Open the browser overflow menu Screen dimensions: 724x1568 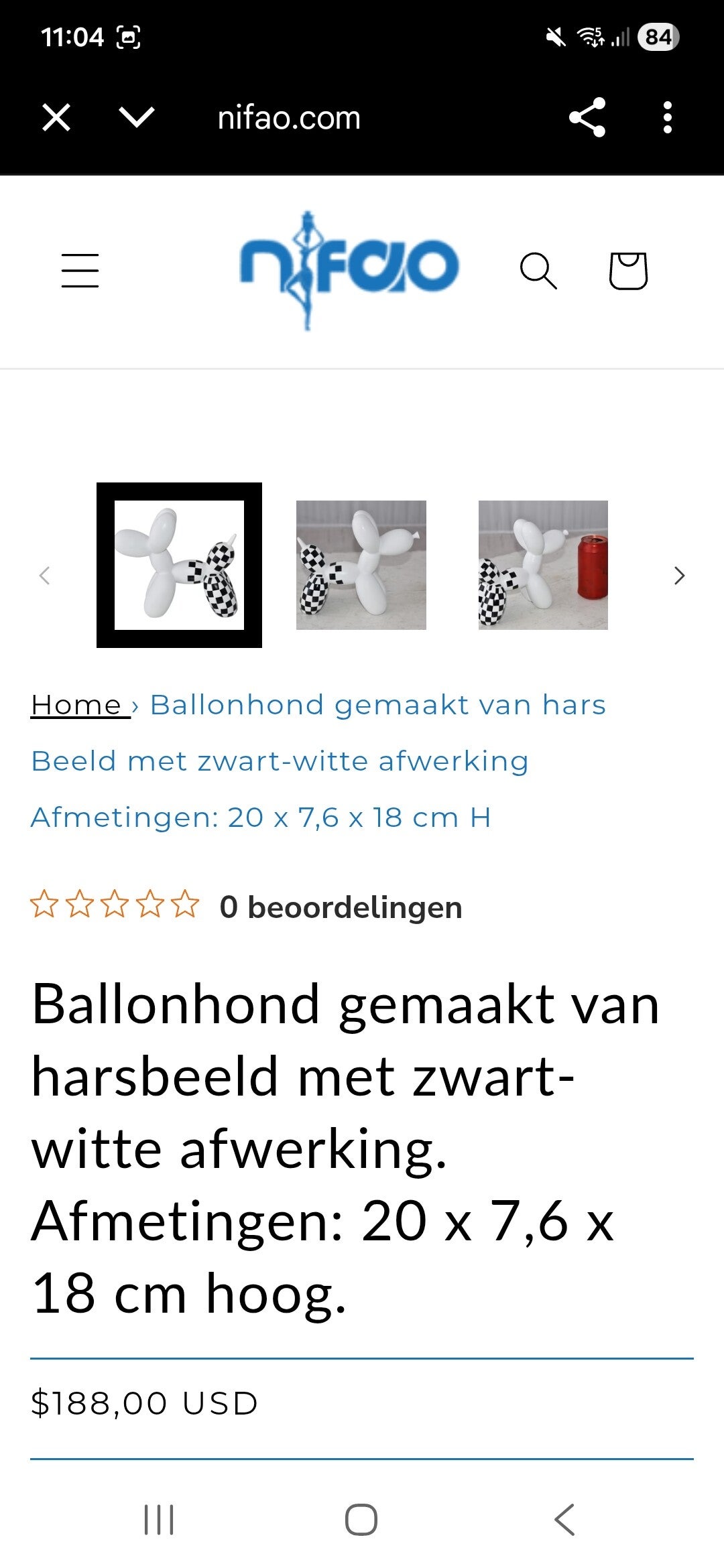(x=667, y=117)
